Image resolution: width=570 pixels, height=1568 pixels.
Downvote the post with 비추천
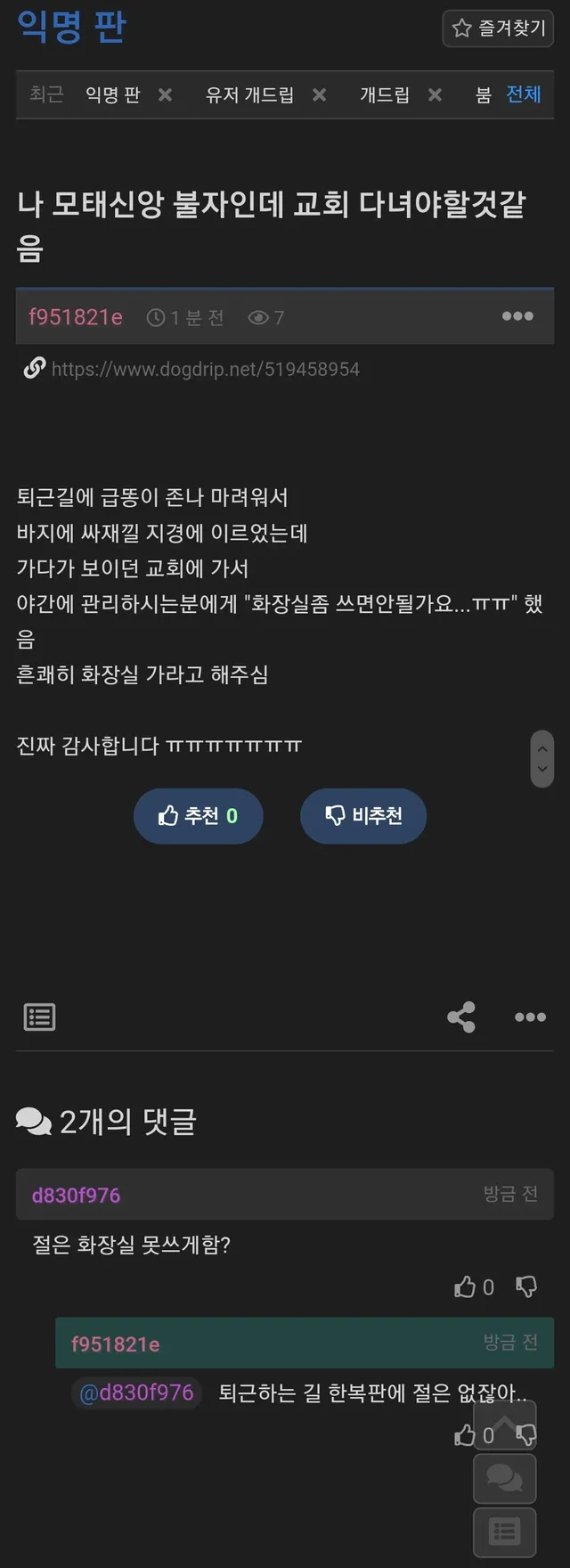point(363,816)
